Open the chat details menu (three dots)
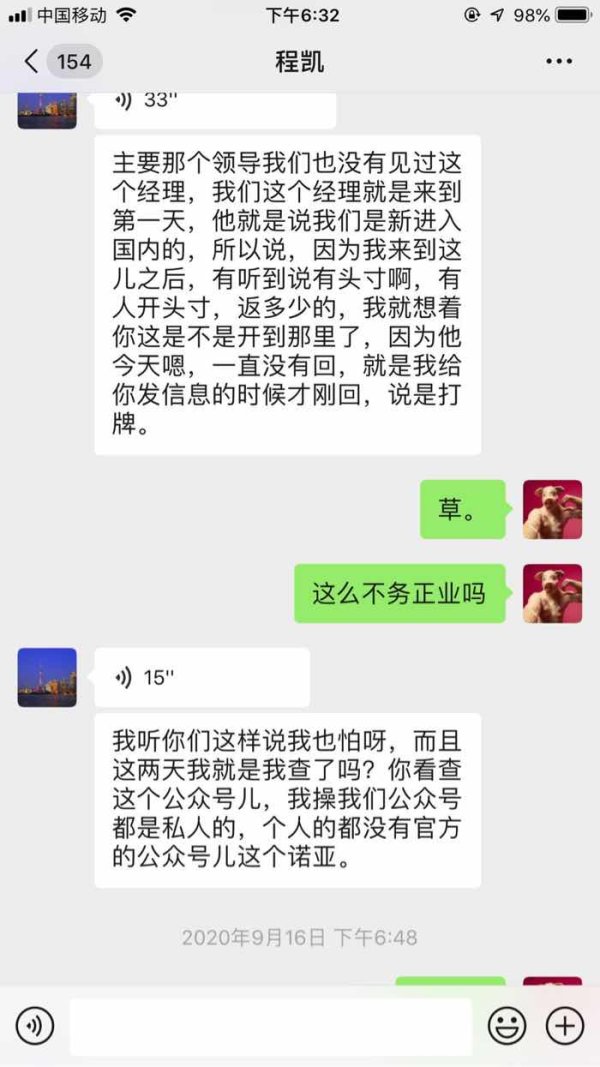 tap(559, 62)
